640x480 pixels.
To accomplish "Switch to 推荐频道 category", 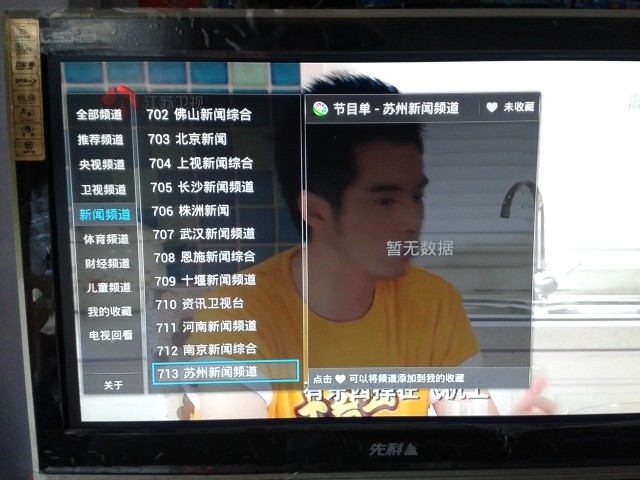I will coord(101,139).
